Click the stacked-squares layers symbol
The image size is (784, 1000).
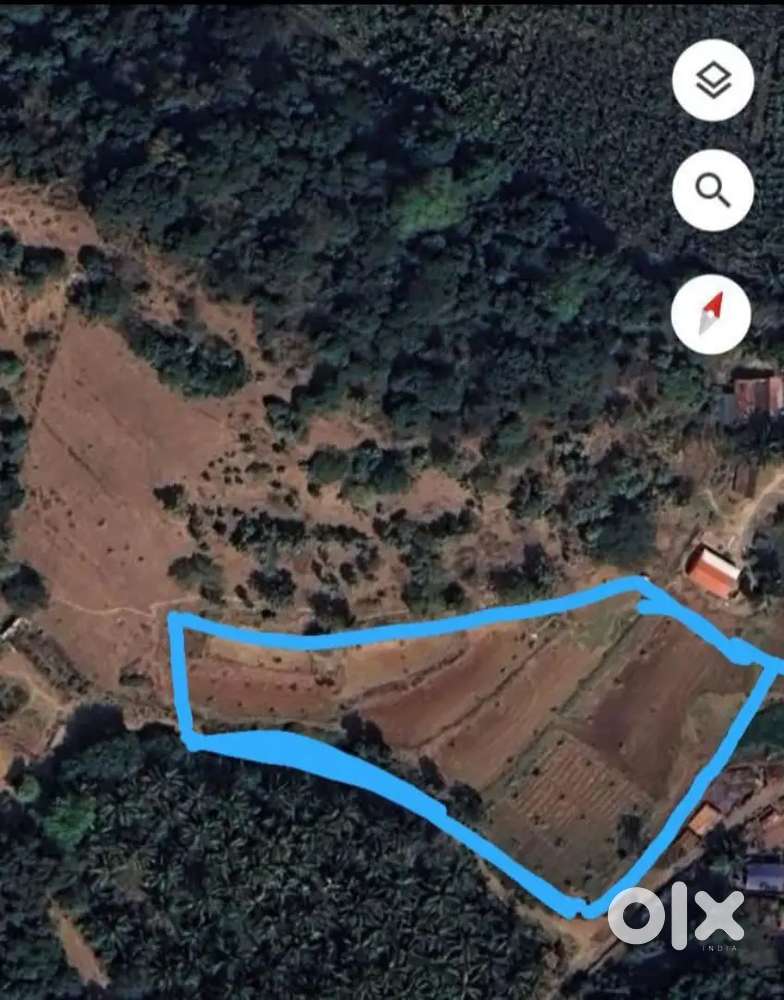click(x=714, y=81)
